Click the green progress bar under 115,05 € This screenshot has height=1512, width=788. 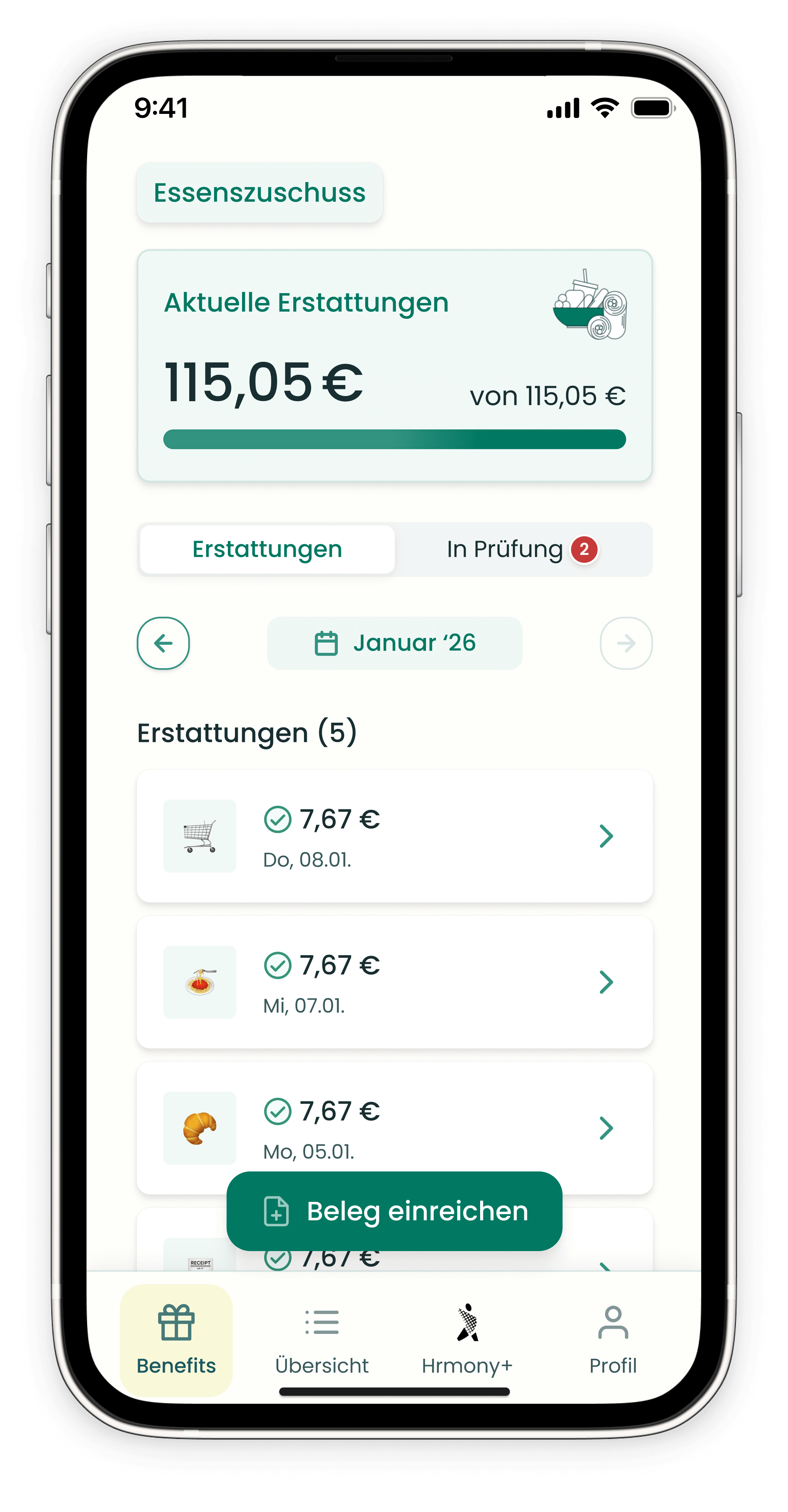(394, 439)
